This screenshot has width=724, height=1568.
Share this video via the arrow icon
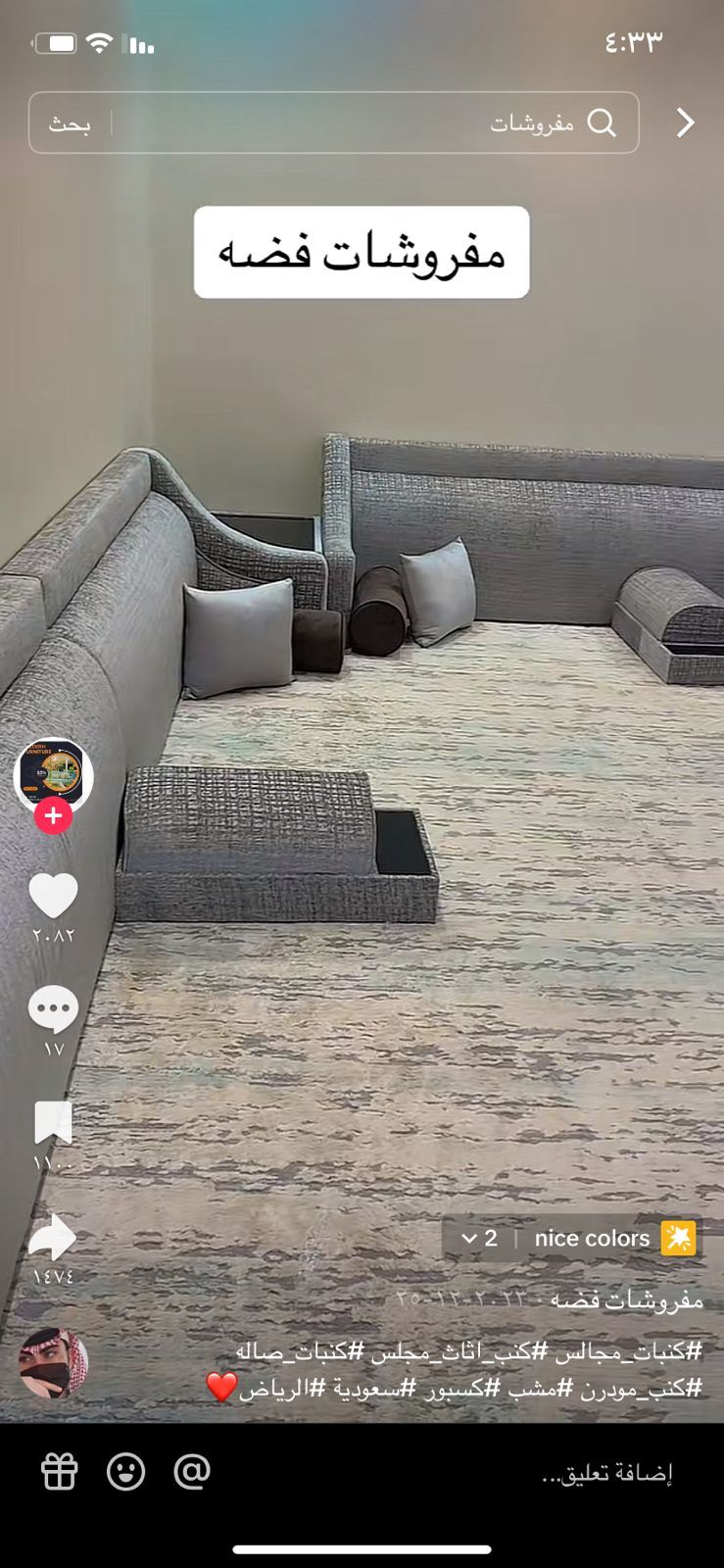[53, 1238]
